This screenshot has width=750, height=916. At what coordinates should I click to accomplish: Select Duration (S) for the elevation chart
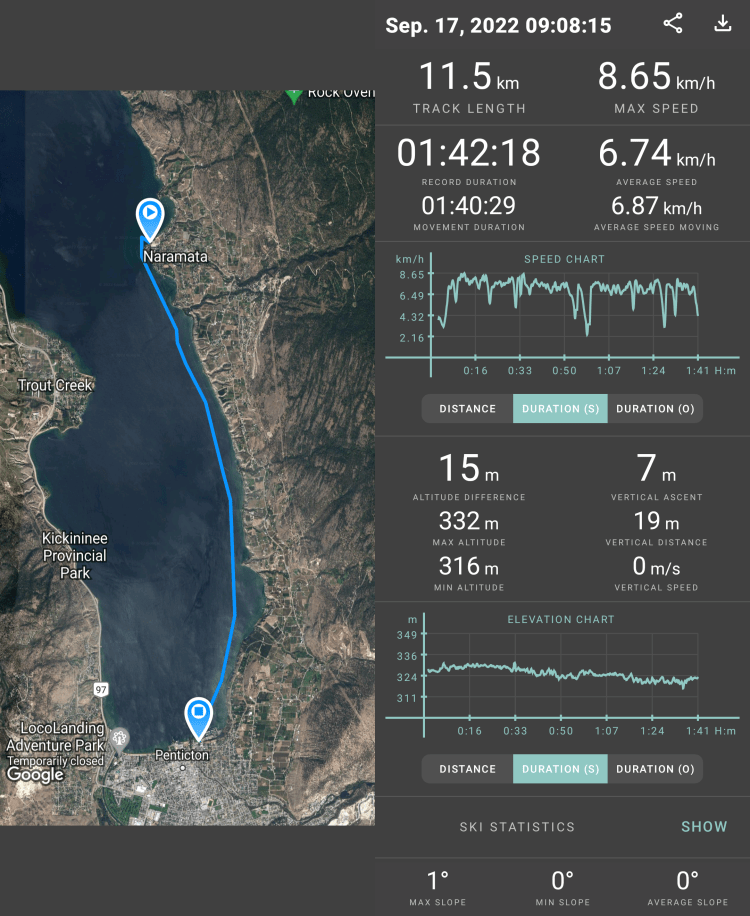pos(560,769)
